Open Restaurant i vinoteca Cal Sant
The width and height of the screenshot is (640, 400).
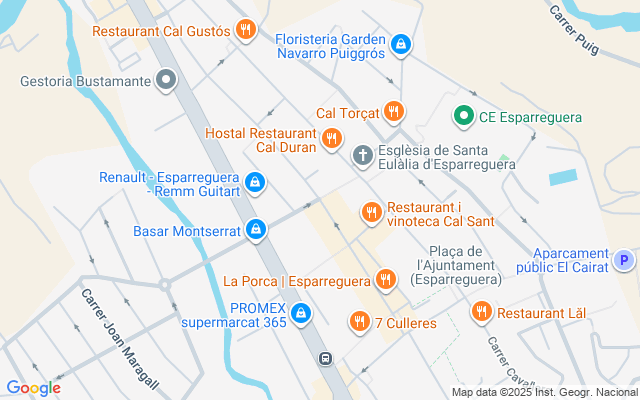(370, 211)
